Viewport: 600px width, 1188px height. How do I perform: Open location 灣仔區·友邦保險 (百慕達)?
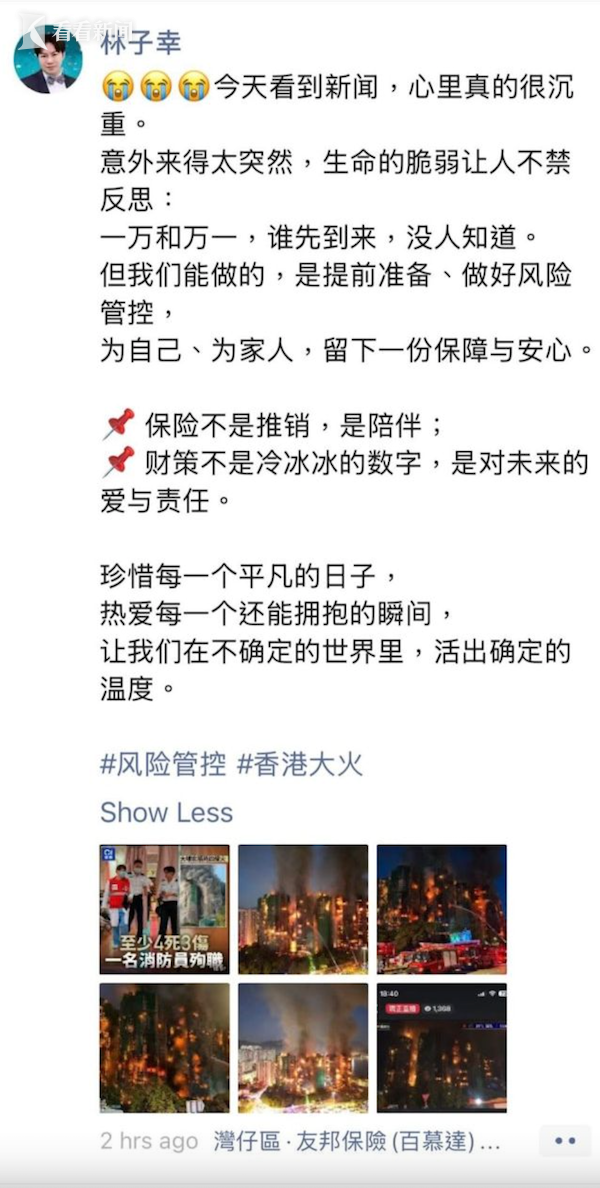(357, 1141)
